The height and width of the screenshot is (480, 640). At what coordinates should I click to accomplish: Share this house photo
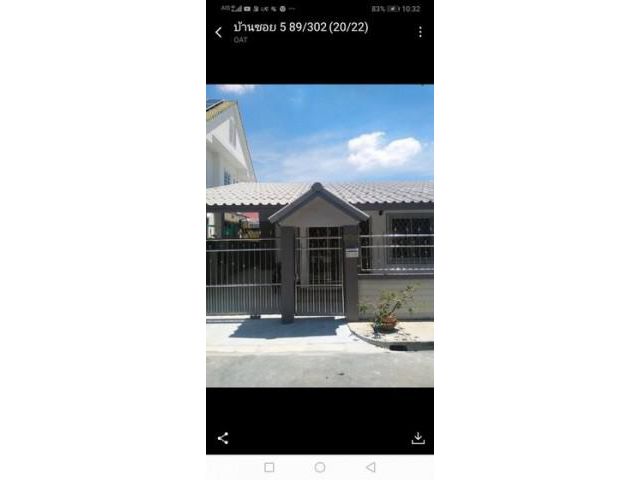[222, 438]
